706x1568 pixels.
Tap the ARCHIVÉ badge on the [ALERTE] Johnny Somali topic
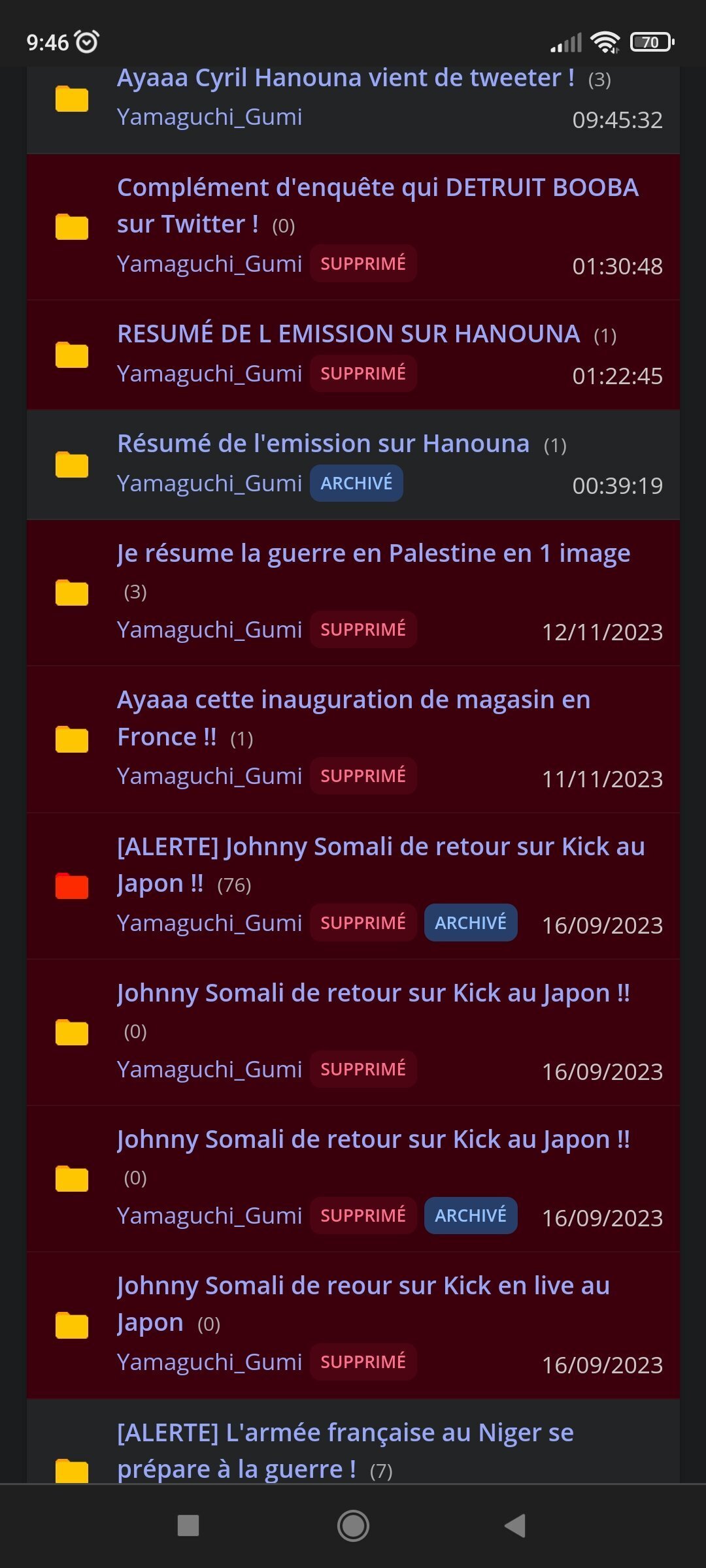pyautogui.click(x=471, y=923)
